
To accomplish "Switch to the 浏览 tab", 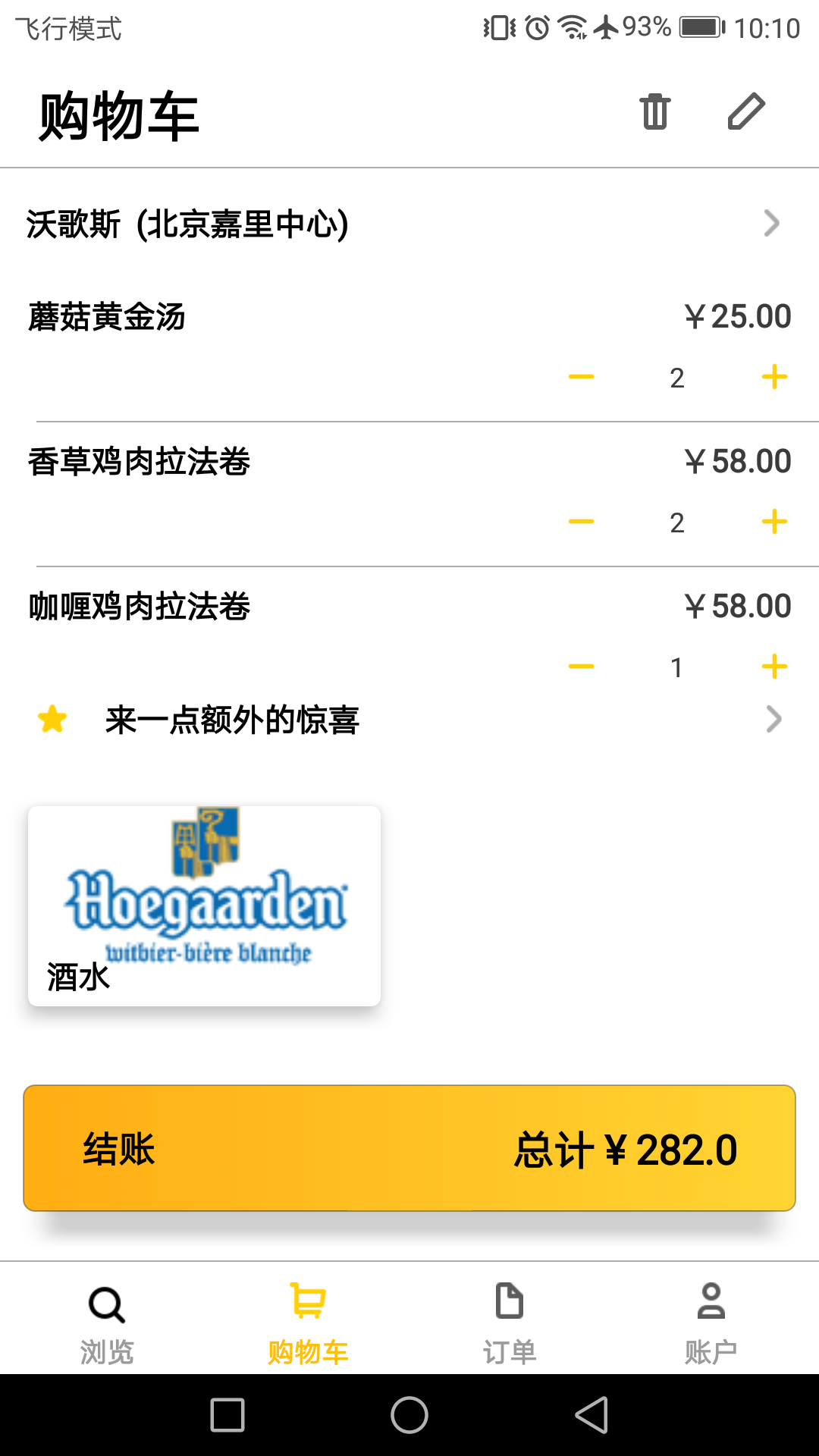I will (x=107, y=1322).
